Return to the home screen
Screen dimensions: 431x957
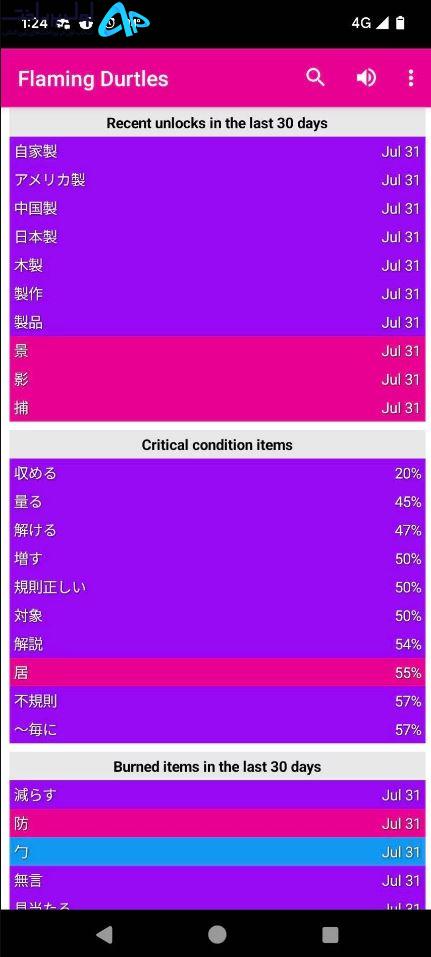click(x=217, y=934)
